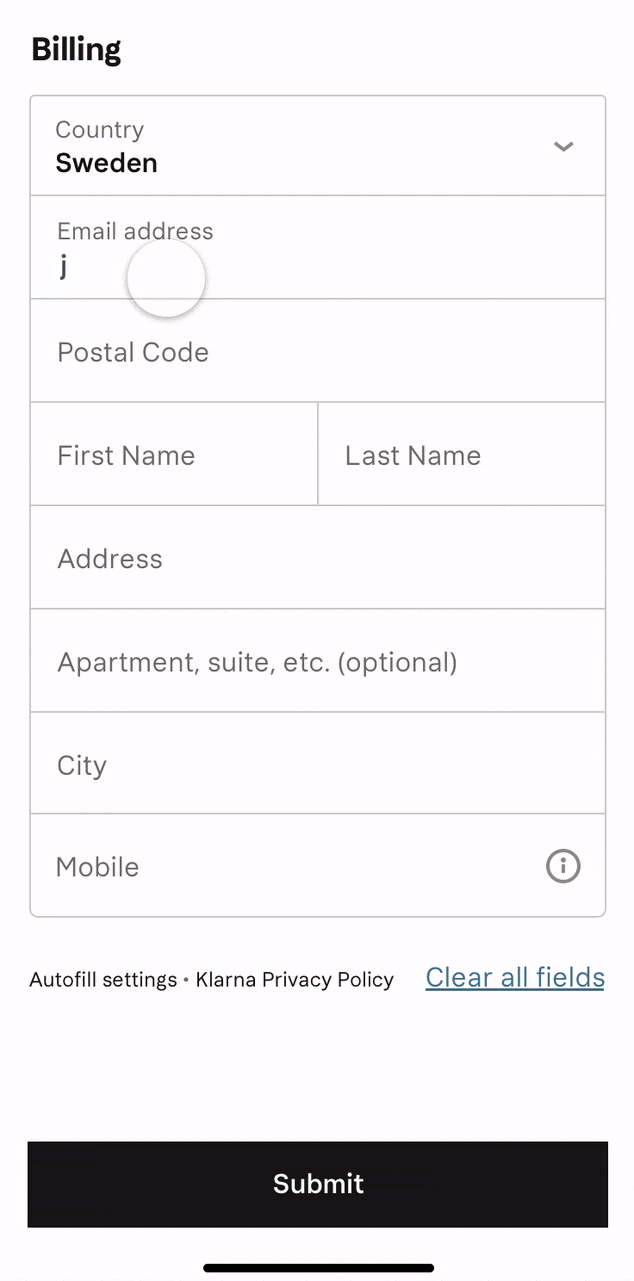Open the info icon in Mobile field
Viewport: 634px width, 1281px height.
coord(563,866)
